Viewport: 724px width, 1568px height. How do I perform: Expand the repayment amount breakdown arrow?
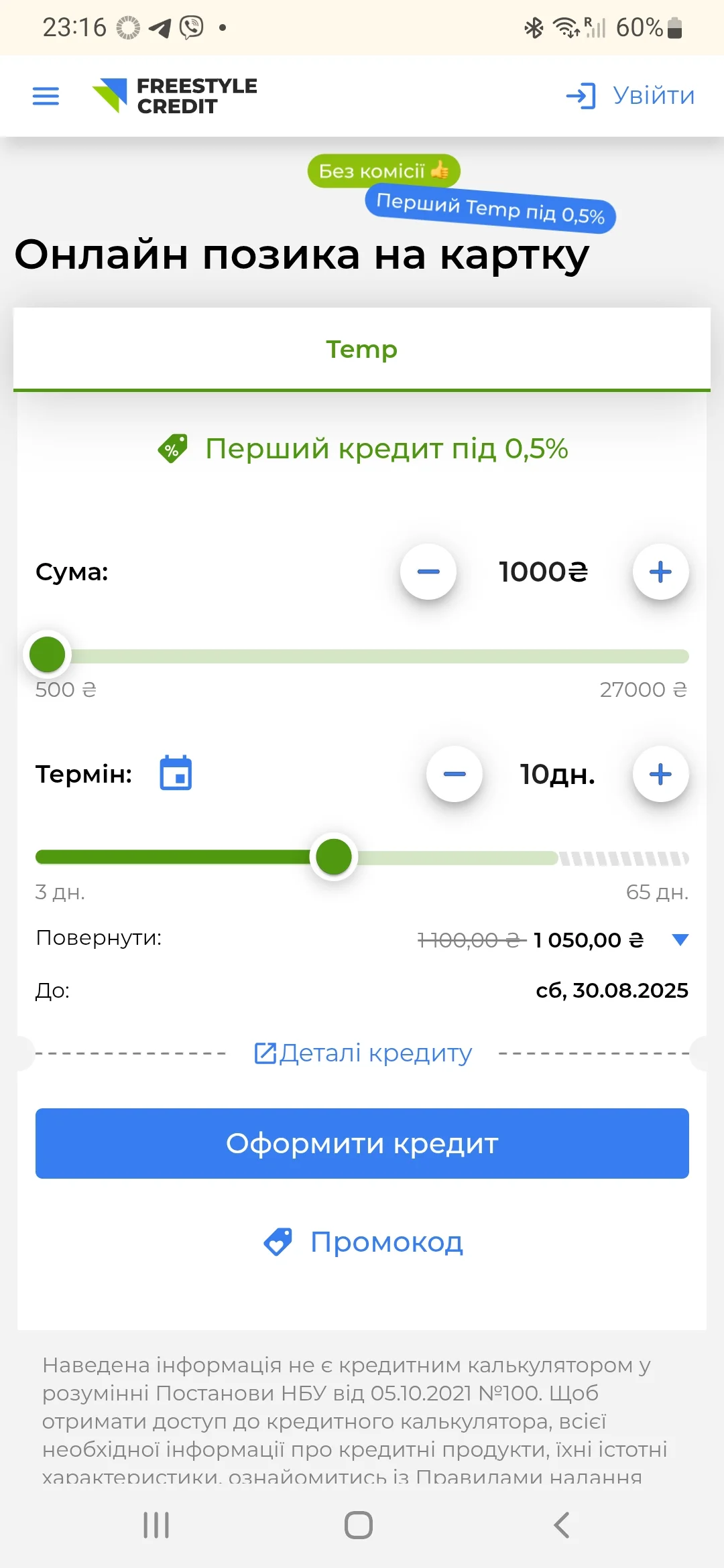680,939
